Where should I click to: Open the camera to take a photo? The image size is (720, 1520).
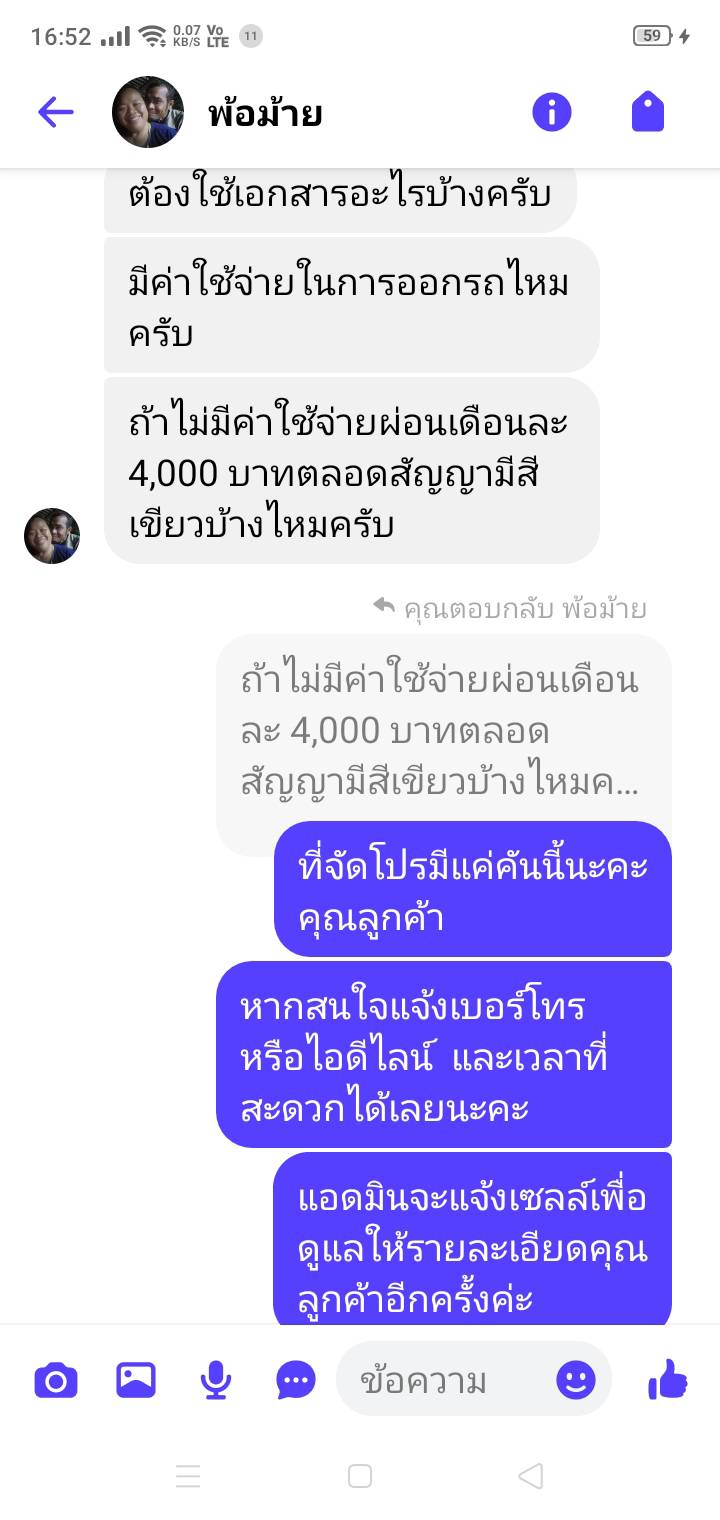(56, 1381)
